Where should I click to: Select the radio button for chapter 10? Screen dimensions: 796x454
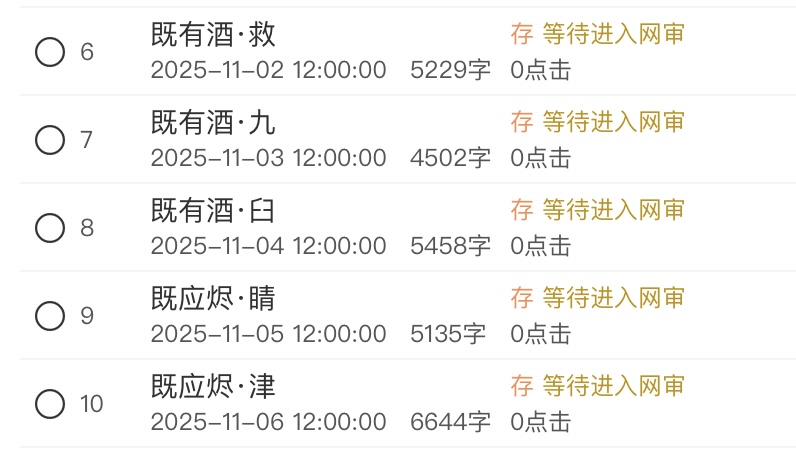50,404
